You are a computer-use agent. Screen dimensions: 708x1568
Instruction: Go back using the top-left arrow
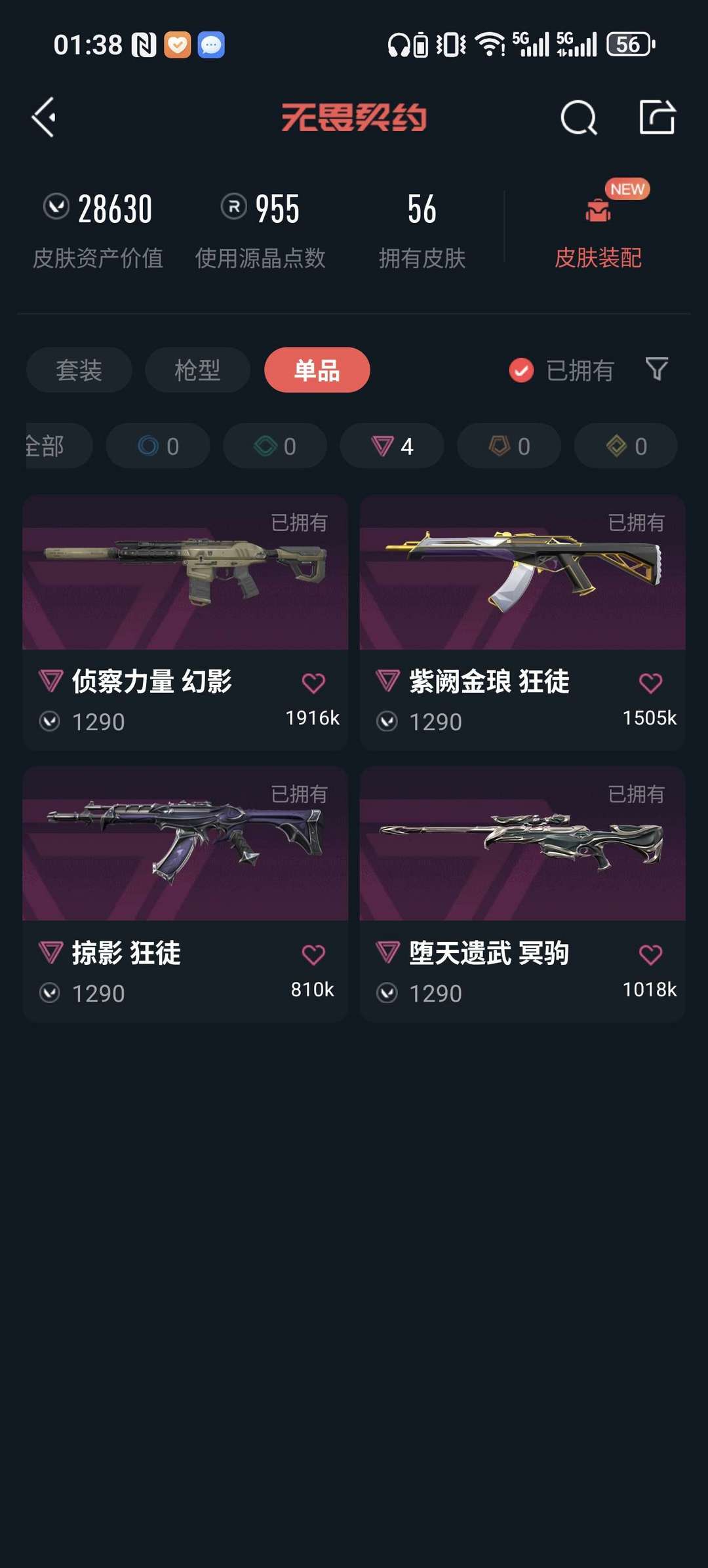point(44,118)
